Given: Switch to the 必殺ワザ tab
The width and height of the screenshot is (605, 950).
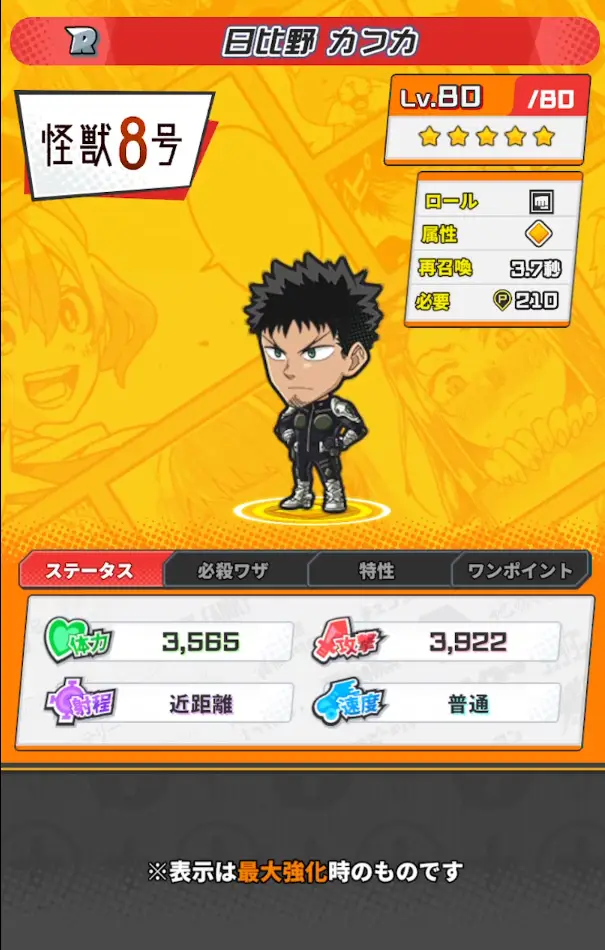Looking at the screenshot, I should pos(232,571).
